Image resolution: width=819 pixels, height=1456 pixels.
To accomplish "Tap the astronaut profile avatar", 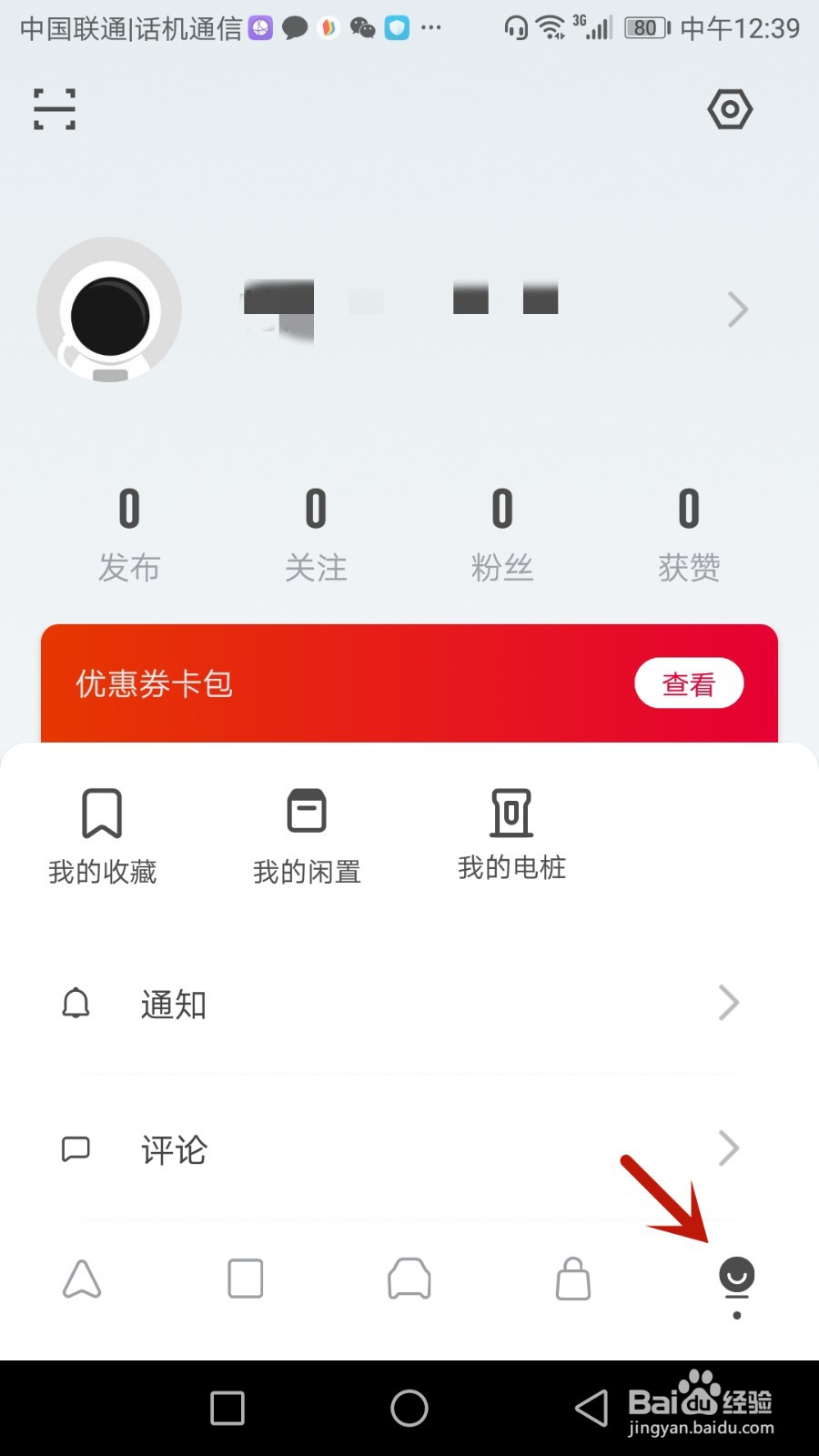I will point(109,309).
